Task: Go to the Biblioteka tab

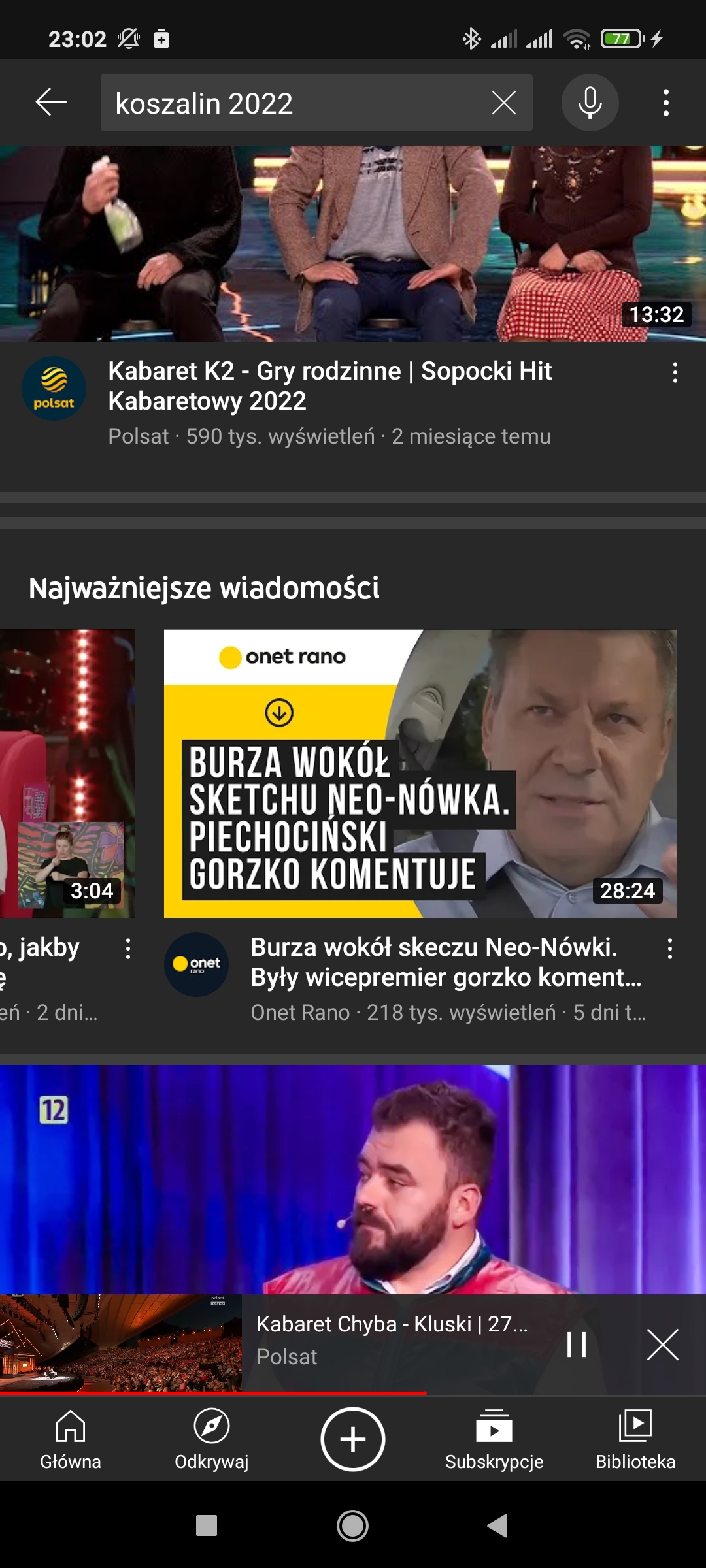Action: click(635, 1439)
